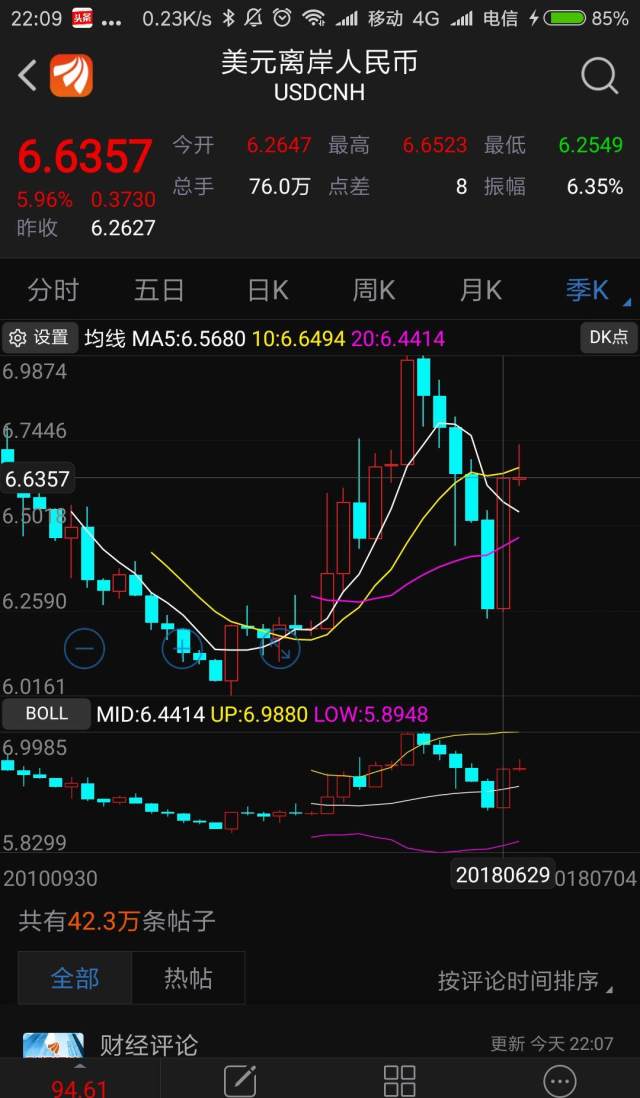Go back from the USDCNH quote page
This screenshot has width=640, height=1098.
(28, 76)
